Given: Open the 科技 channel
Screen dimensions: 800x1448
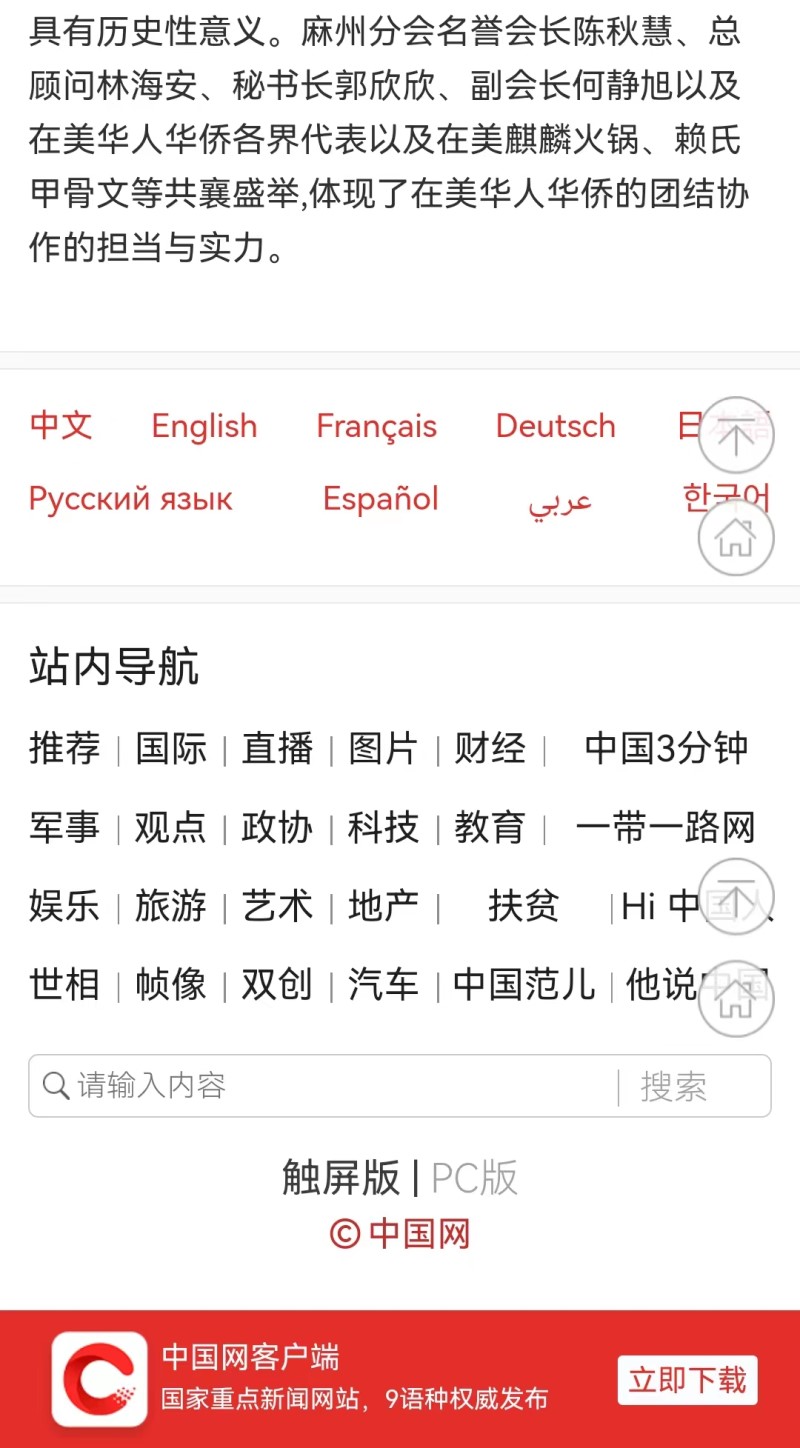Looking at the screenshot, I should pos(383,827).
